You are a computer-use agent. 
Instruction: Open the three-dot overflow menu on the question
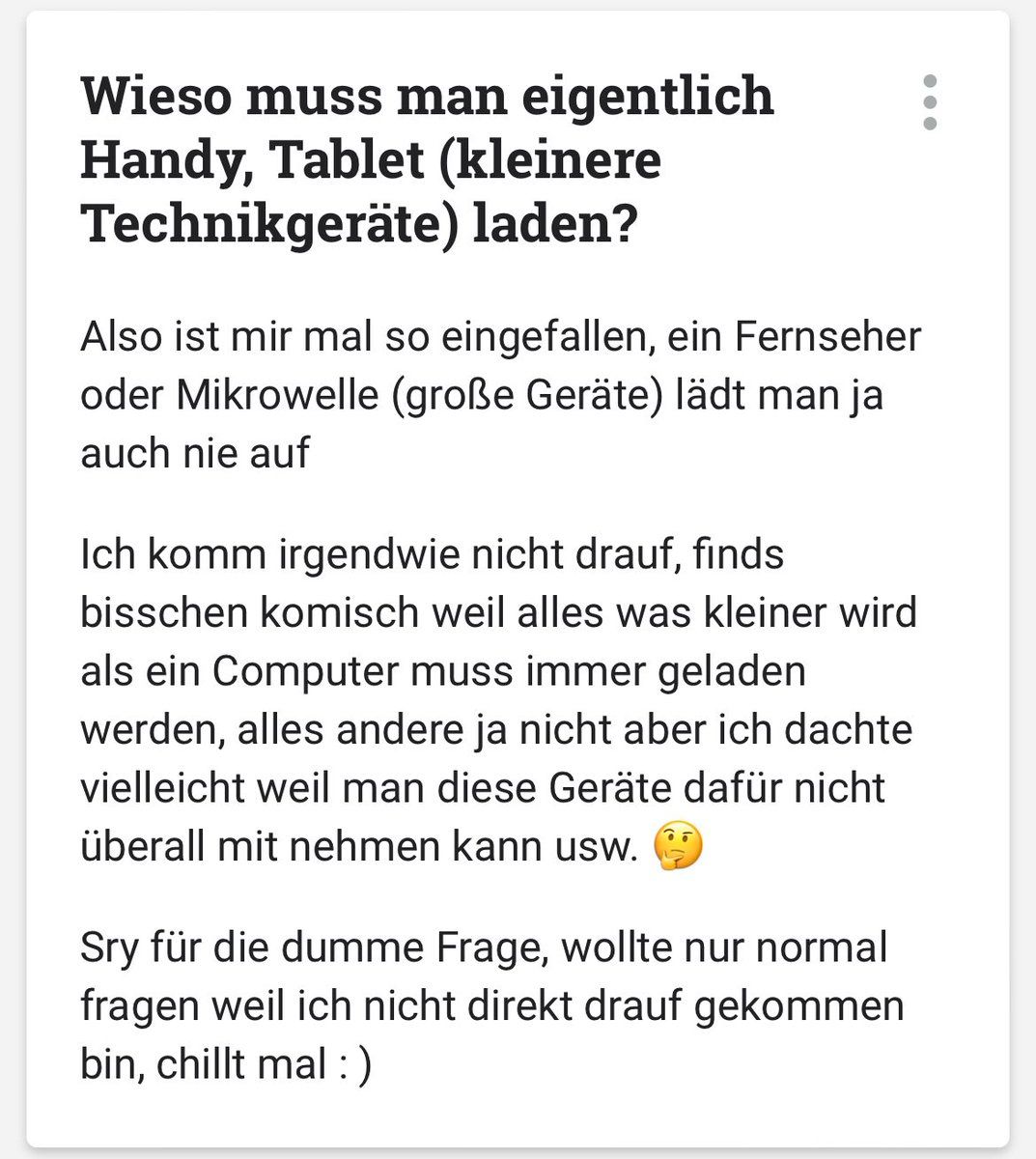tap(929, 102)
